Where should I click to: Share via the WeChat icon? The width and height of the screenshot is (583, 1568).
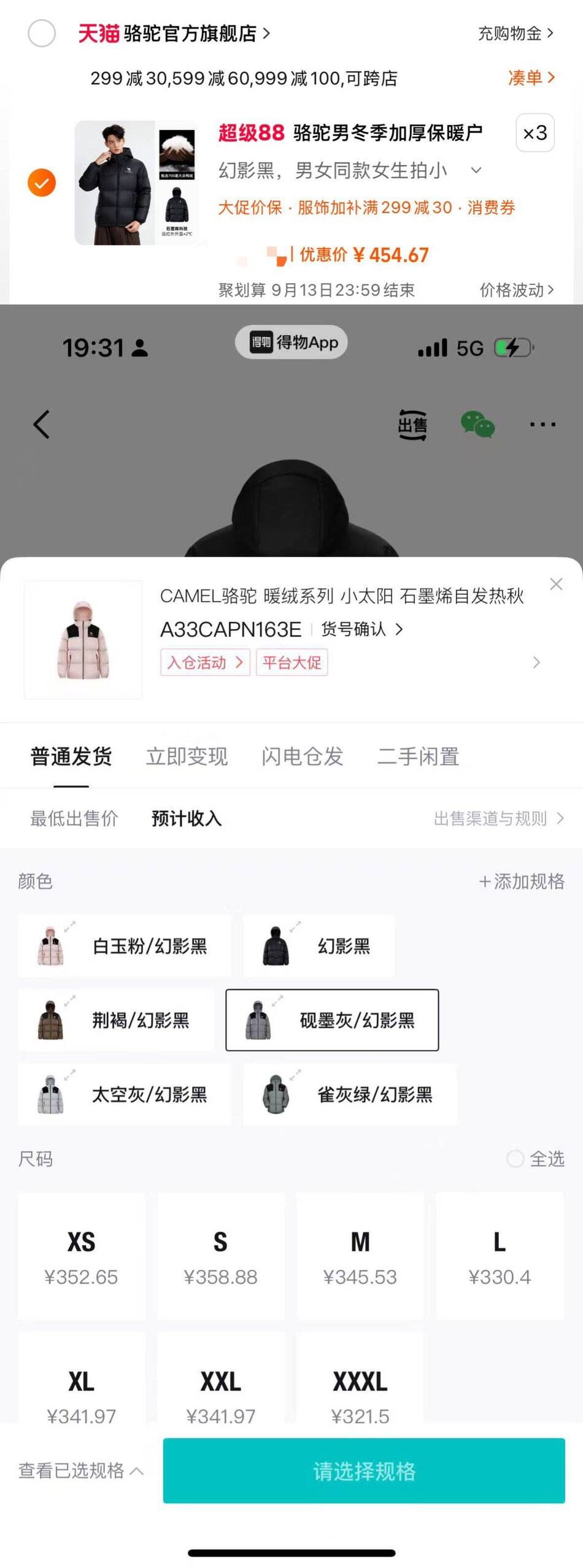(477, 425)
